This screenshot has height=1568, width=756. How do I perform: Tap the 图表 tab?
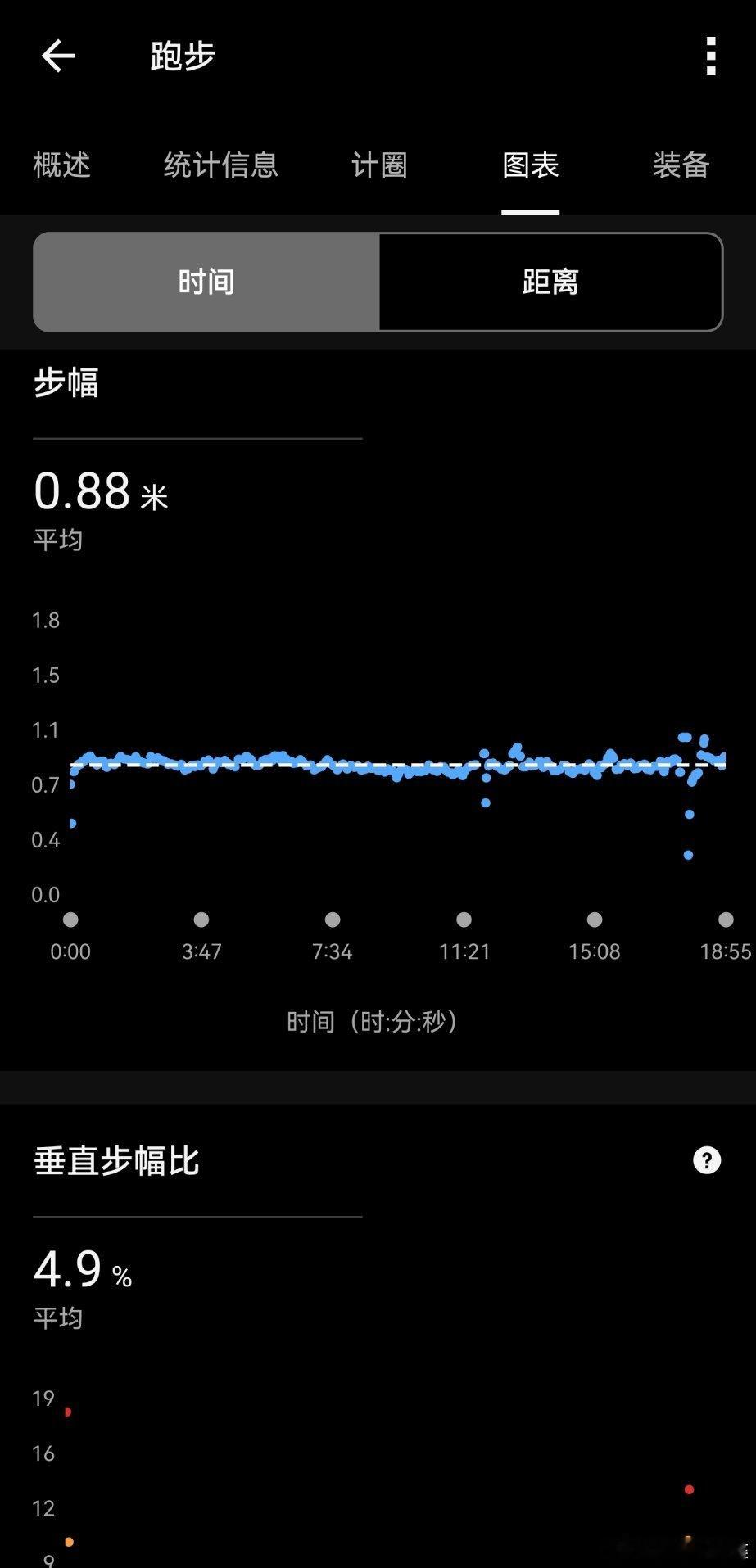click(531, 165)
